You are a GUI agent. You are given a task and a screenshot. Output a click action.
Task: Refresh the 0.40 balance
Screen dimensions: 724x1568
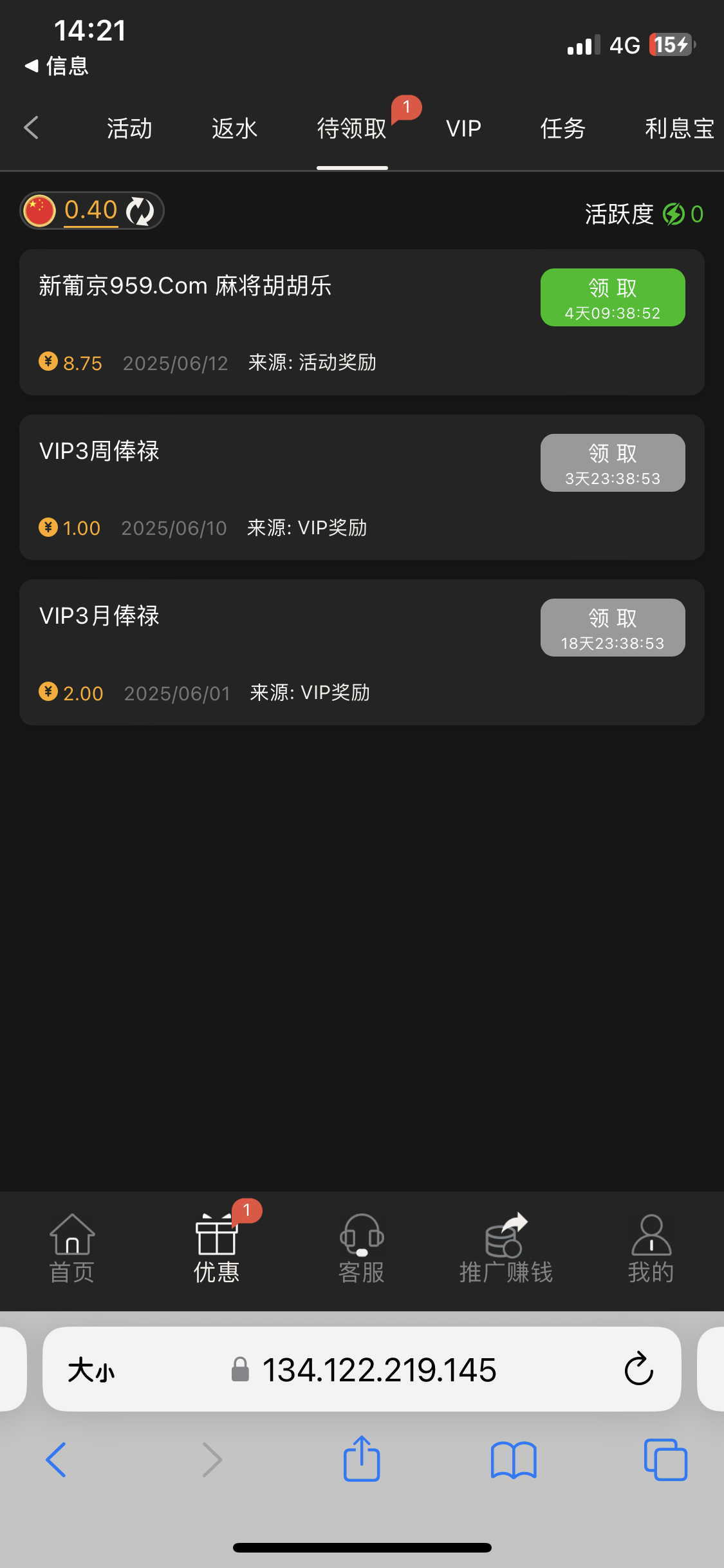pos(140,210)
